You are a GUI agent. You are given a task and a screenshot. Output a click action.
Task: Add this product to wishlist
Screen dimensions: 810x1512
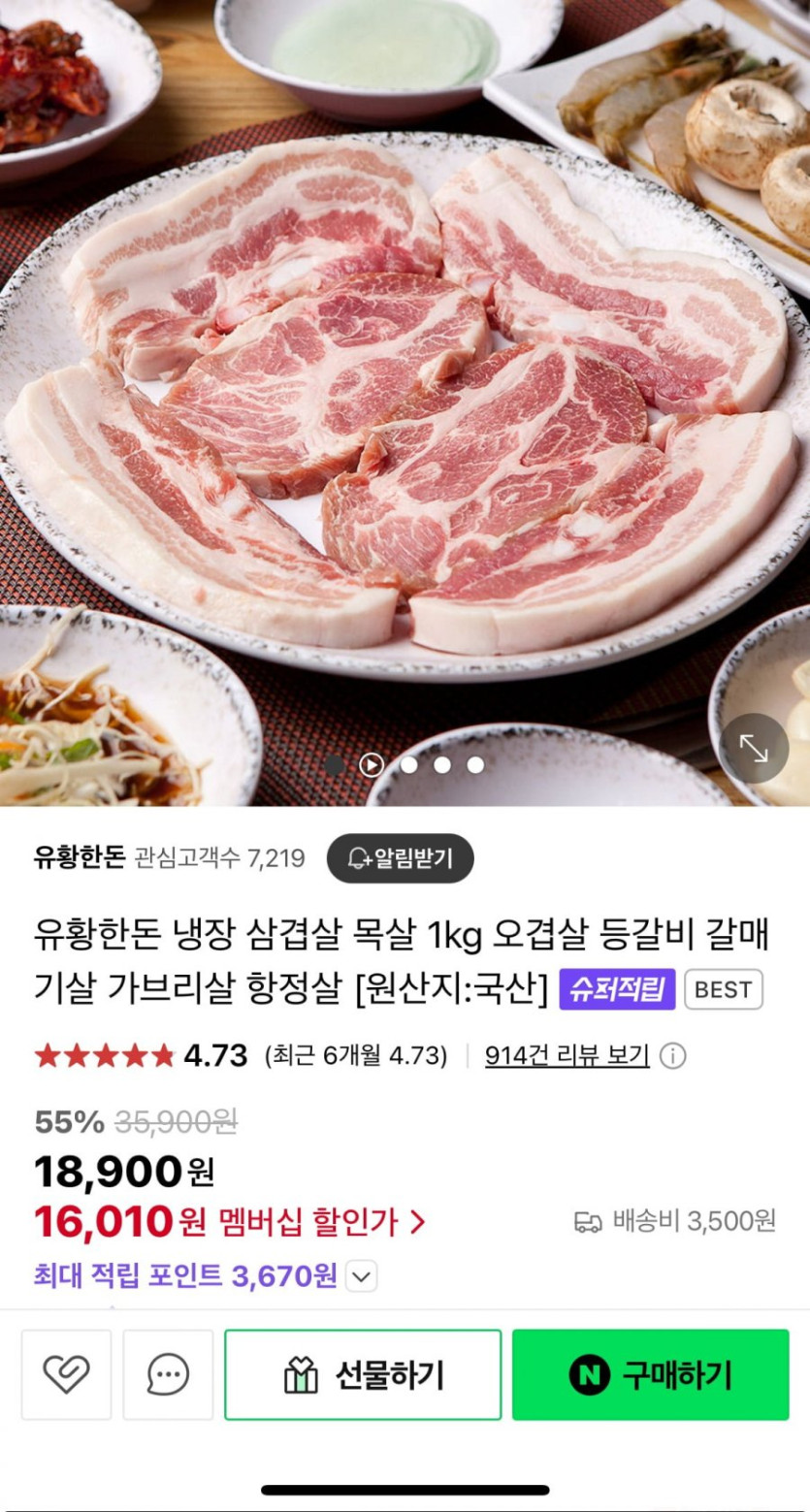tap(66, 1374)
